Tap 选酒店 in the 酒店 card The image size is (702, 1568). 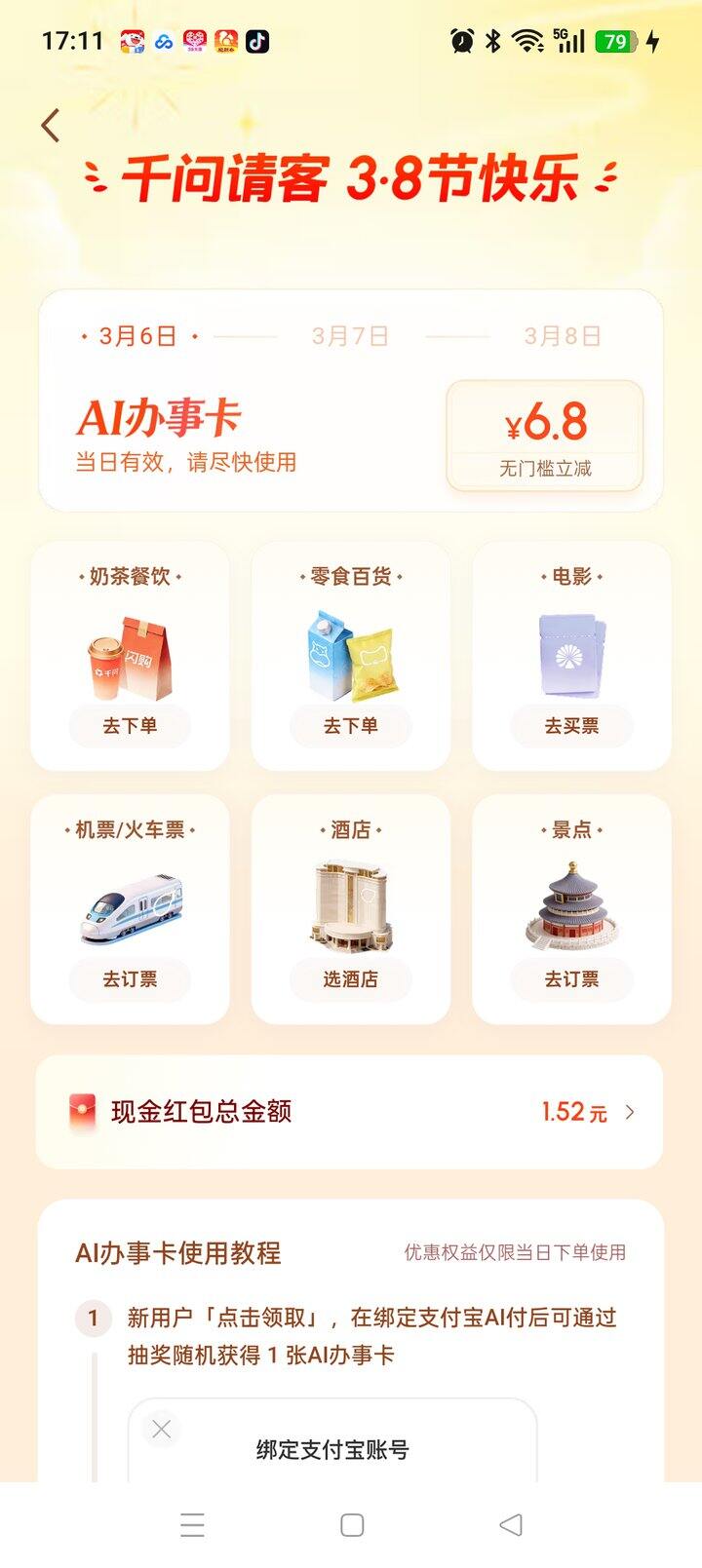pos(351,979)
